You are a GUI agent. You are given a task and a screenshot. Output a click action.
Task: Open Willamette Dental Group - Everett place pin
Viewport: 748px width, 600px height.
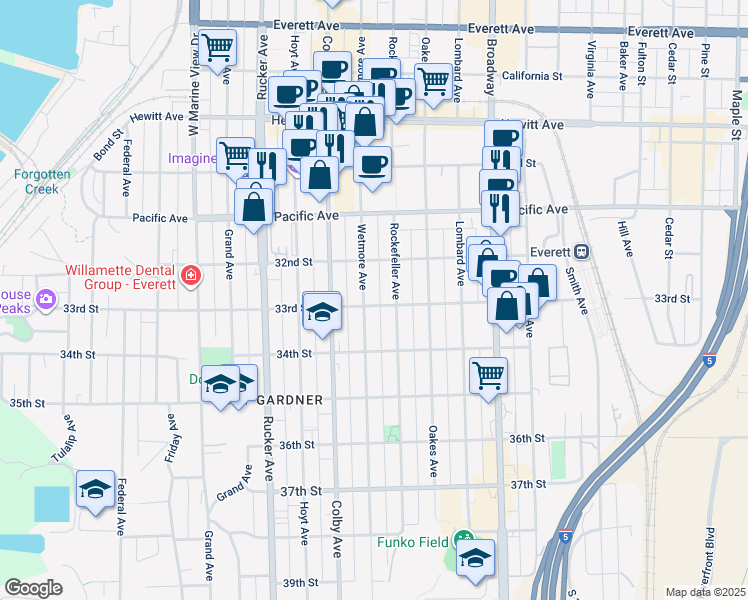[191, 274]
